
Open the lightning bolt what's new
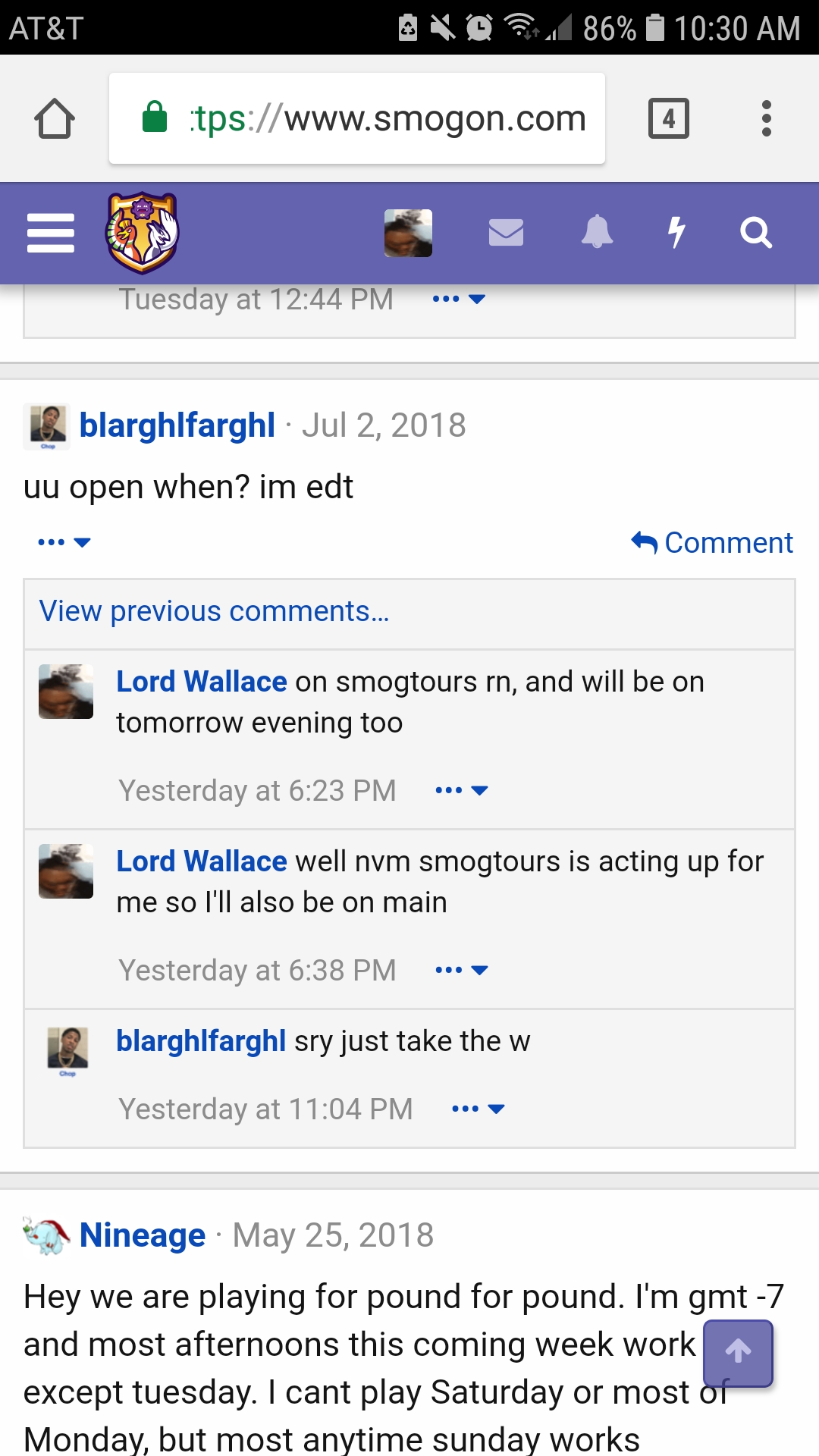click(x=676, y=233)
